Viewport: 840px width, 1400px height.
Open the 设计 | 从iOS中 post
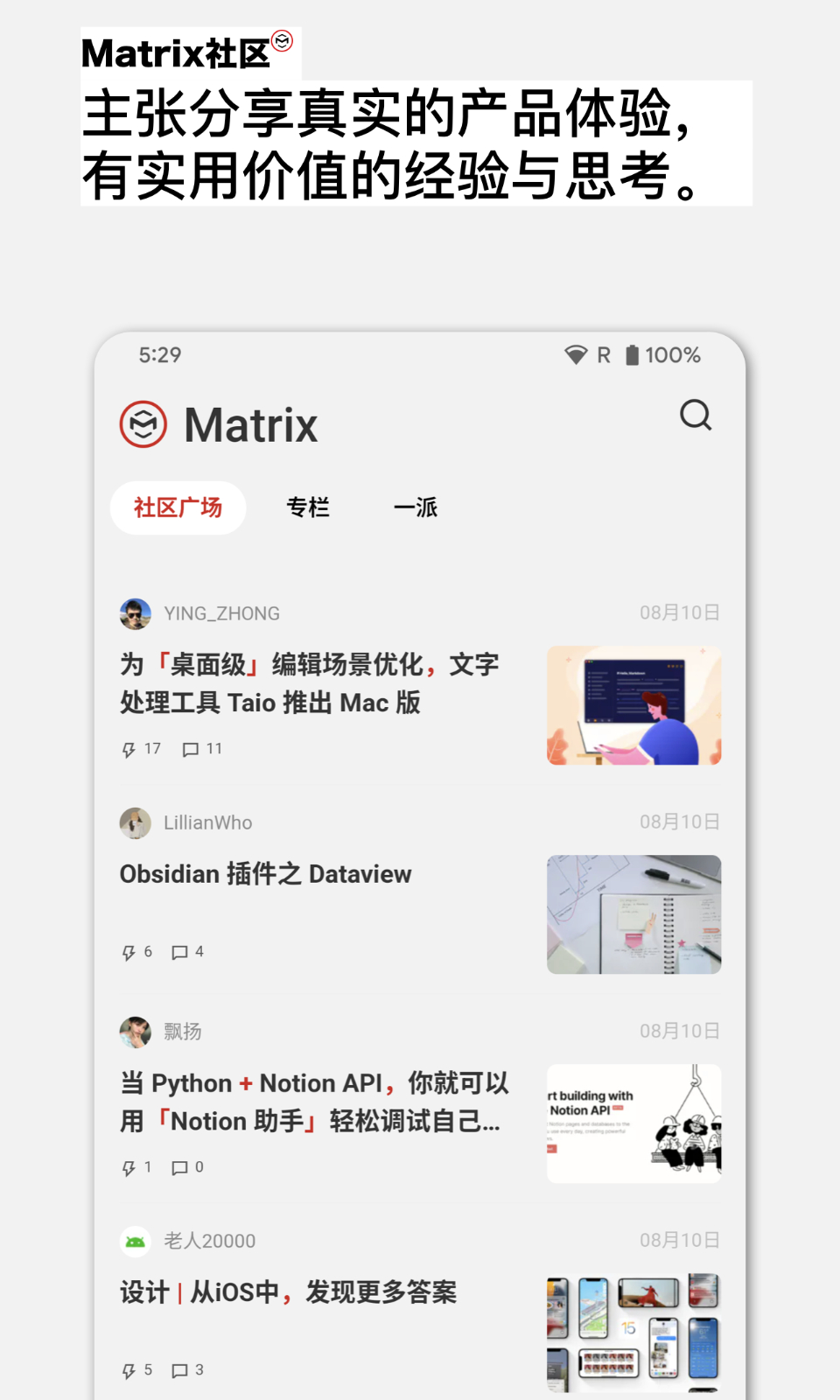point(288,1291)
